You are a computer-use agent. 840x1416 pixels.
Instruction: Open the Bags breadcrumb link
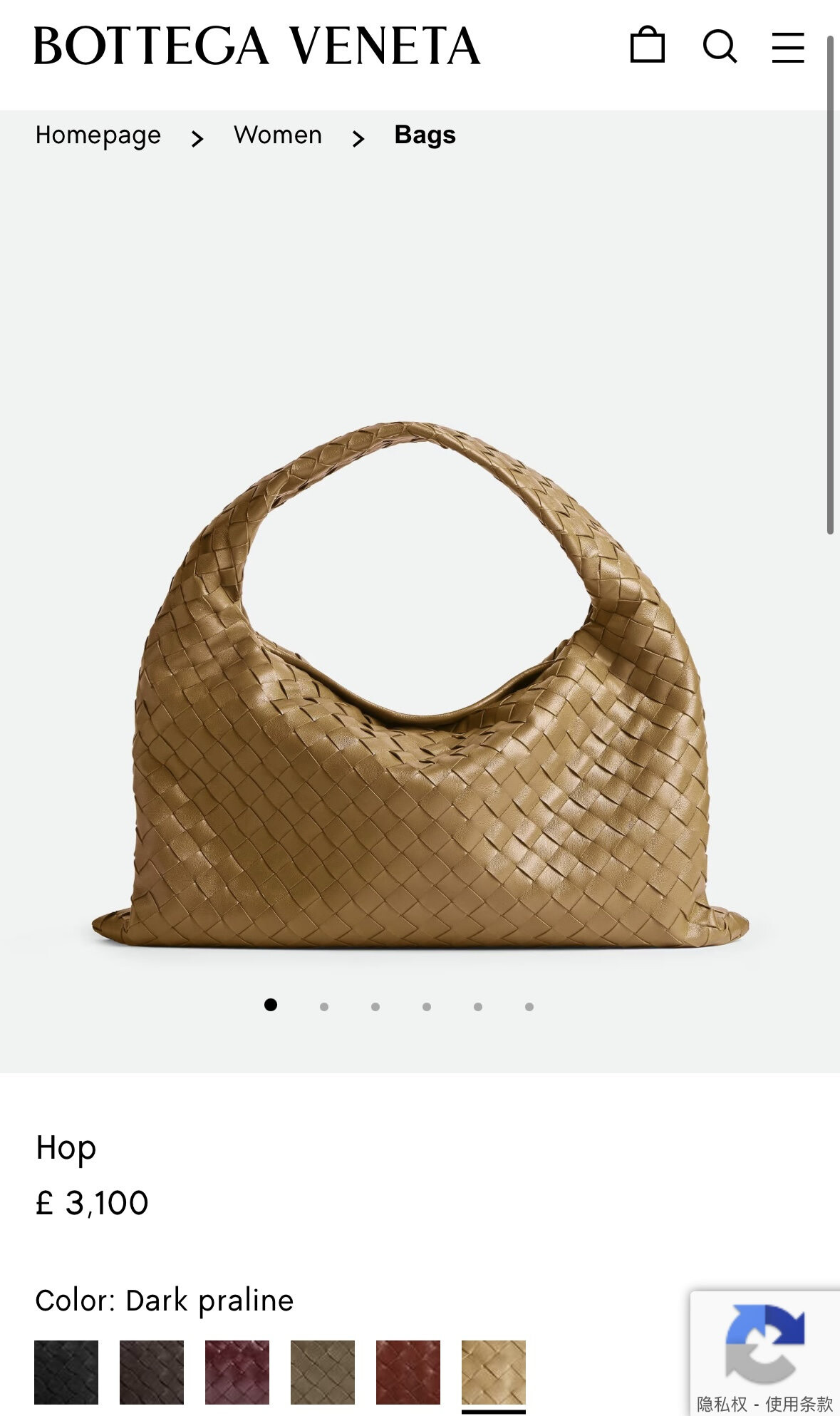click(x=425, y=135)
